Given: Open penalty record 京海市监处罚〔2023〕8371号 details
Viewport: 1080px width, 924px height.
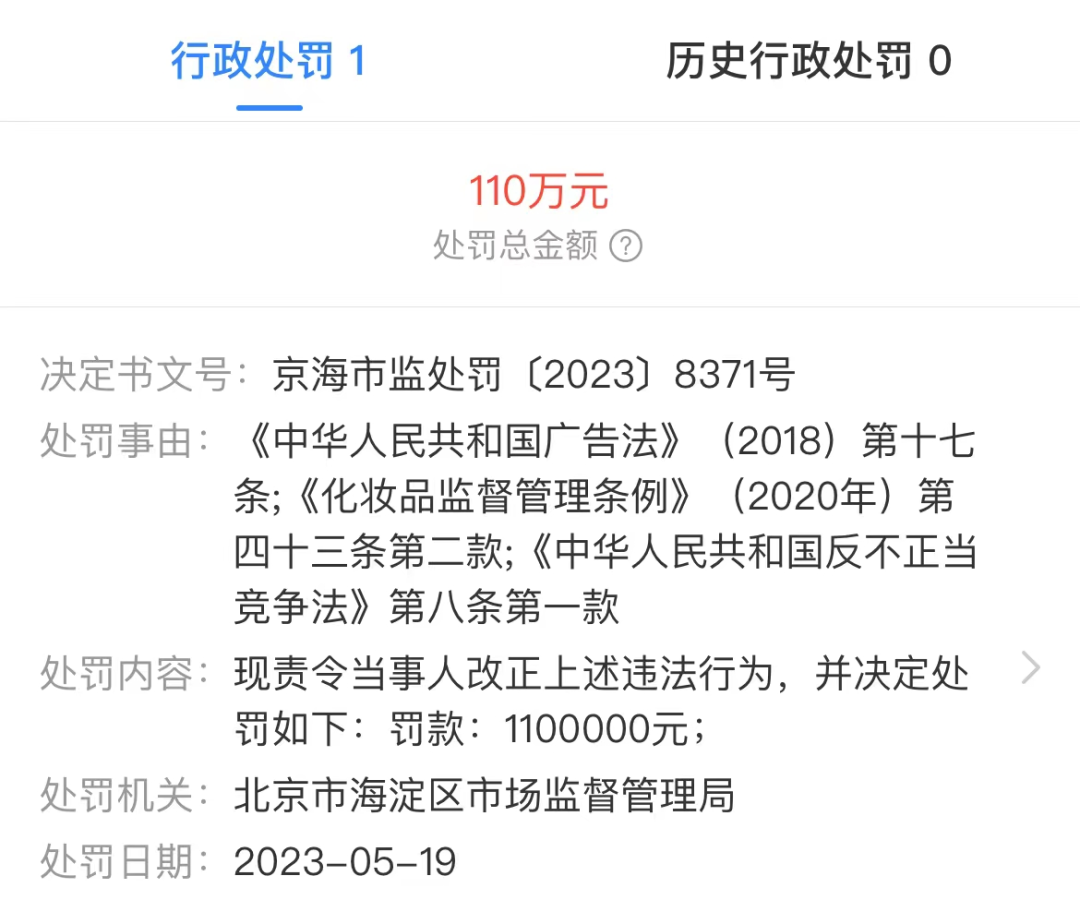Looking at the screenshot, I should [1030, 668].
